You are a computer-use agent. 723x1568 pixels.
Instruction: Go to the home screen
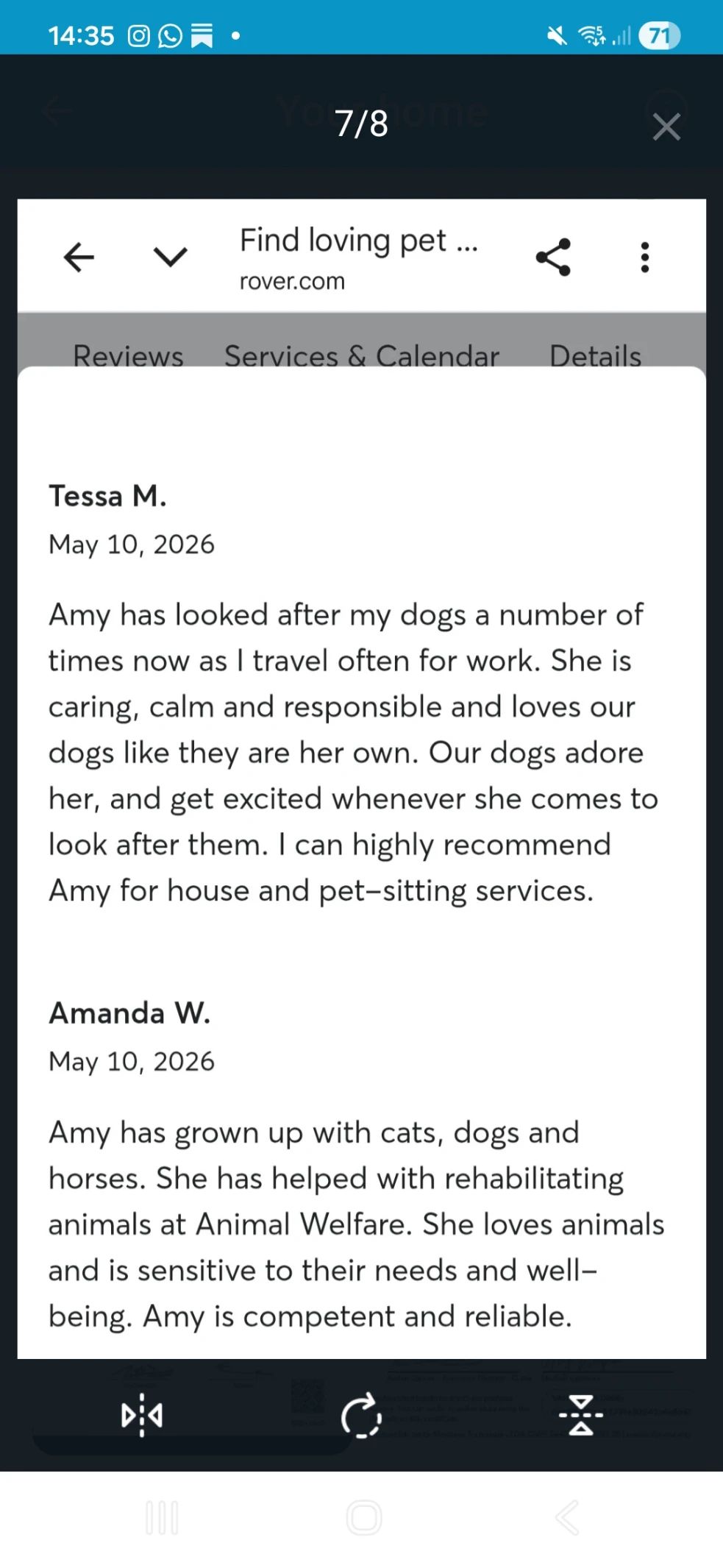click(x=363, y=1517)
